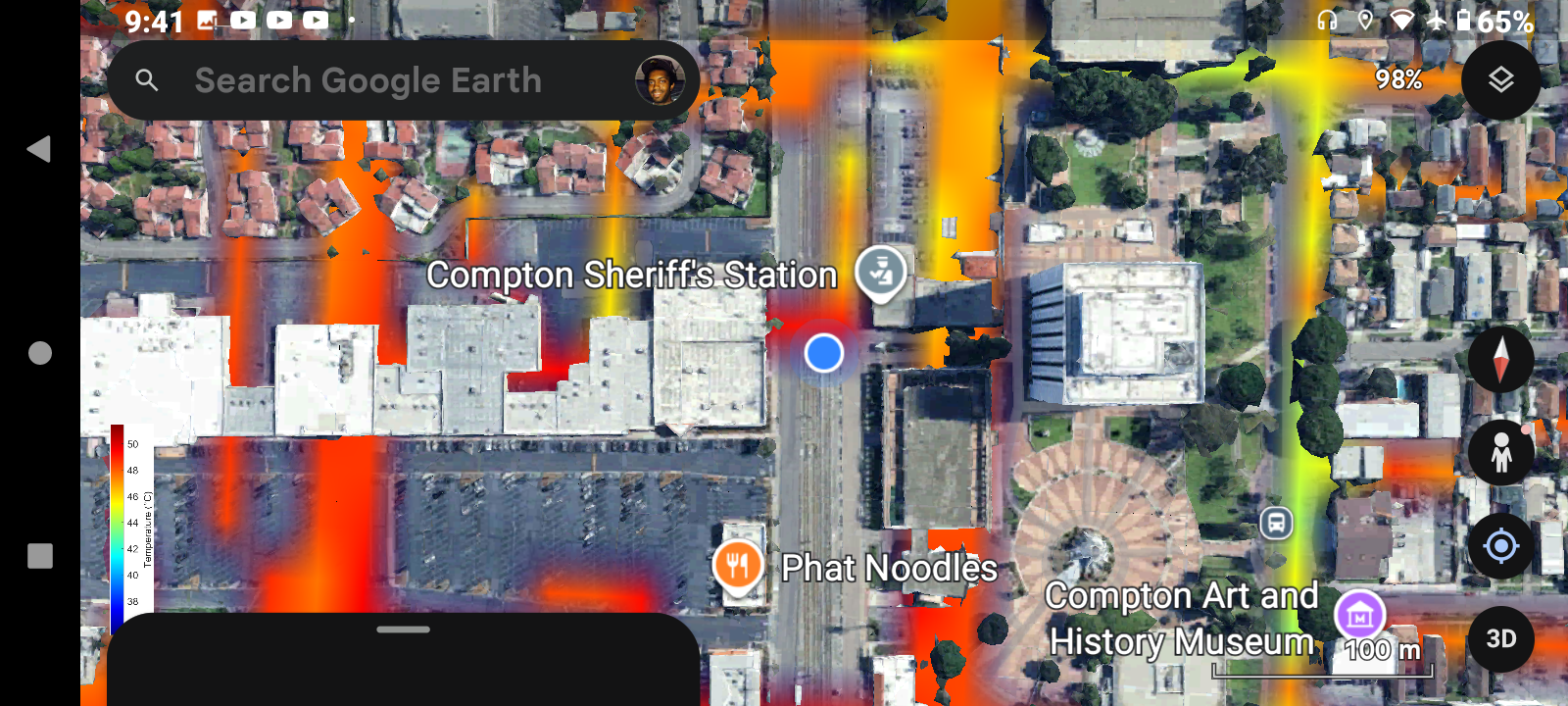Image resolution: width=1568 pixels, height=706 pixels.
Task: Reset the compass to north
Action: tap(1500, 359)
